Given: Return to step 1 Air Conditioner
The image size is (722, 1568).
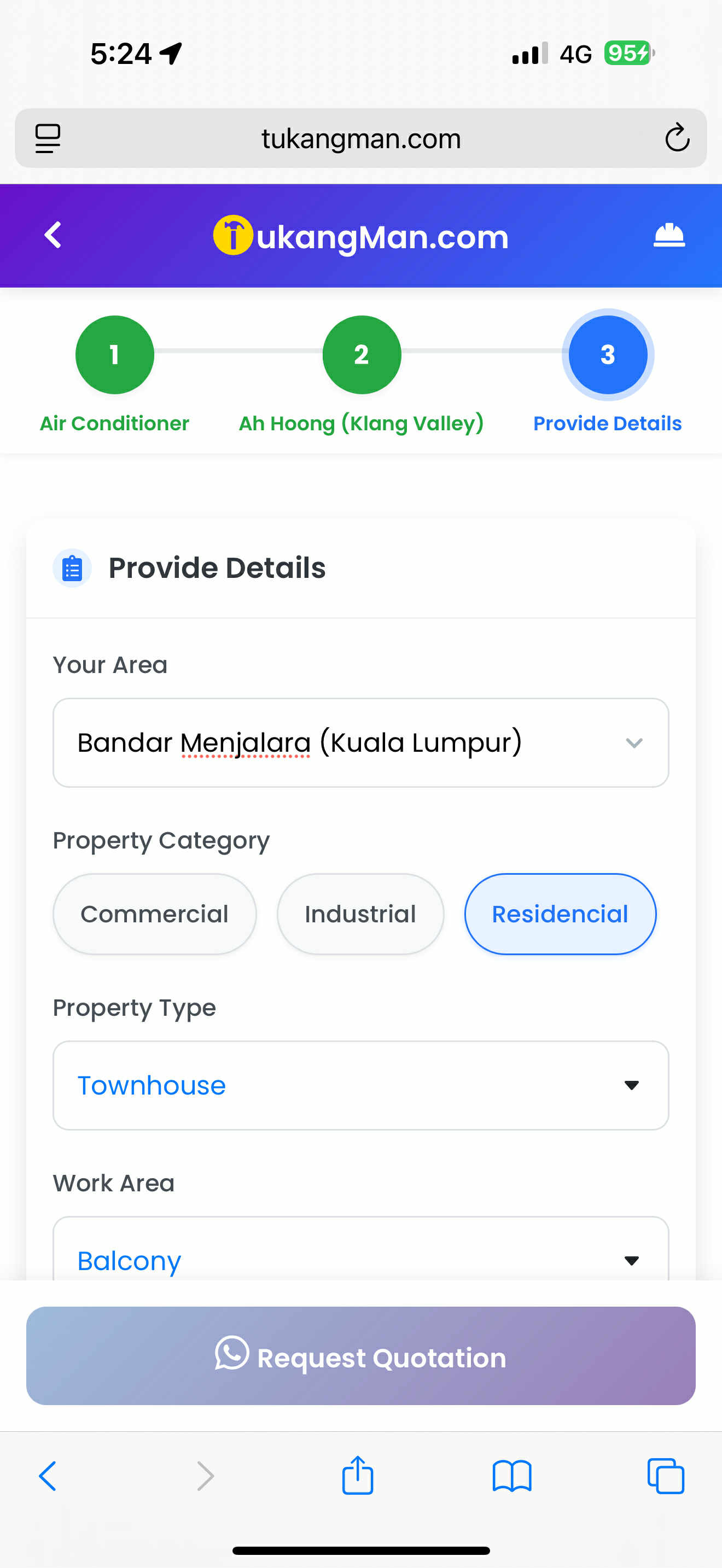Looking at the screenshot, I should 114,355.
